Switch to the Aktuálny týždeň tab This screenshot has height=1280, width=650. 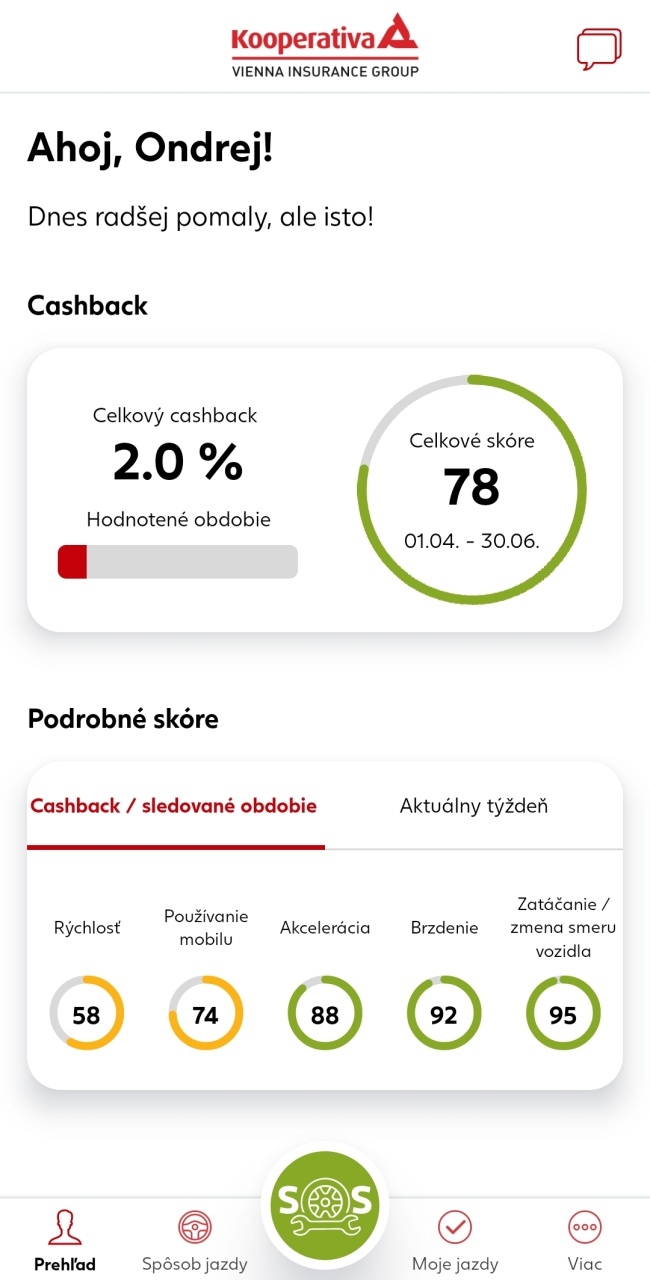(x=473, y=806)
